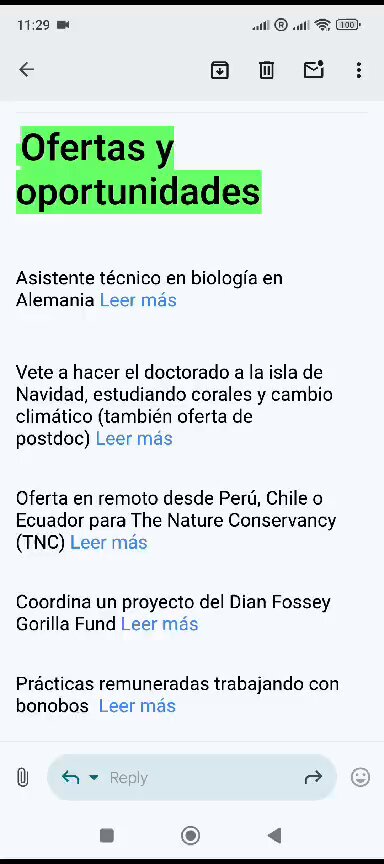Open Leer más for doctorado en isla de Navidad
Image resolution: width=384 pixels, height=864 pixels.
pos(134,439)
